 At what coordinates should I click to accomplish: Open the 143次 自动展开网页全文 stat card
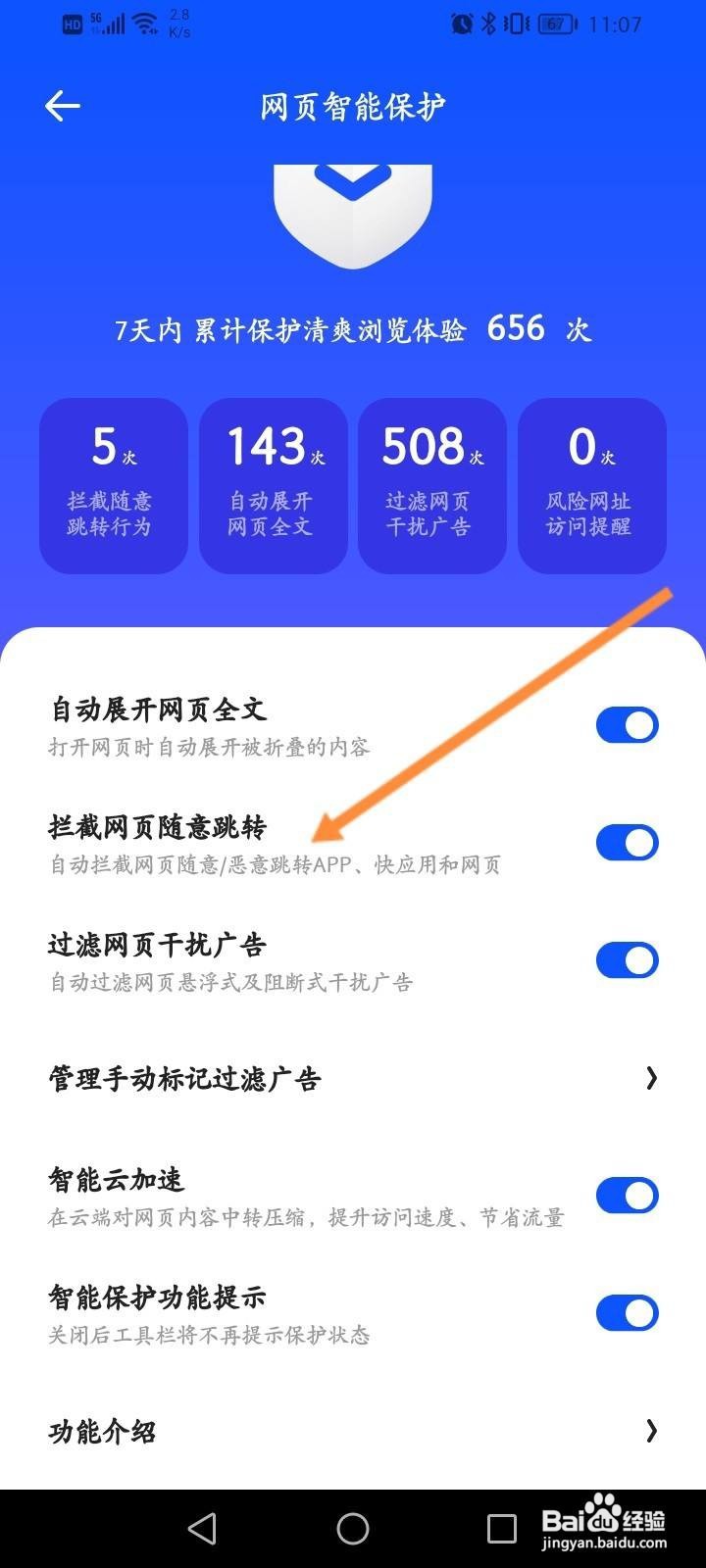pyautogui.click(x=273, y=484)
